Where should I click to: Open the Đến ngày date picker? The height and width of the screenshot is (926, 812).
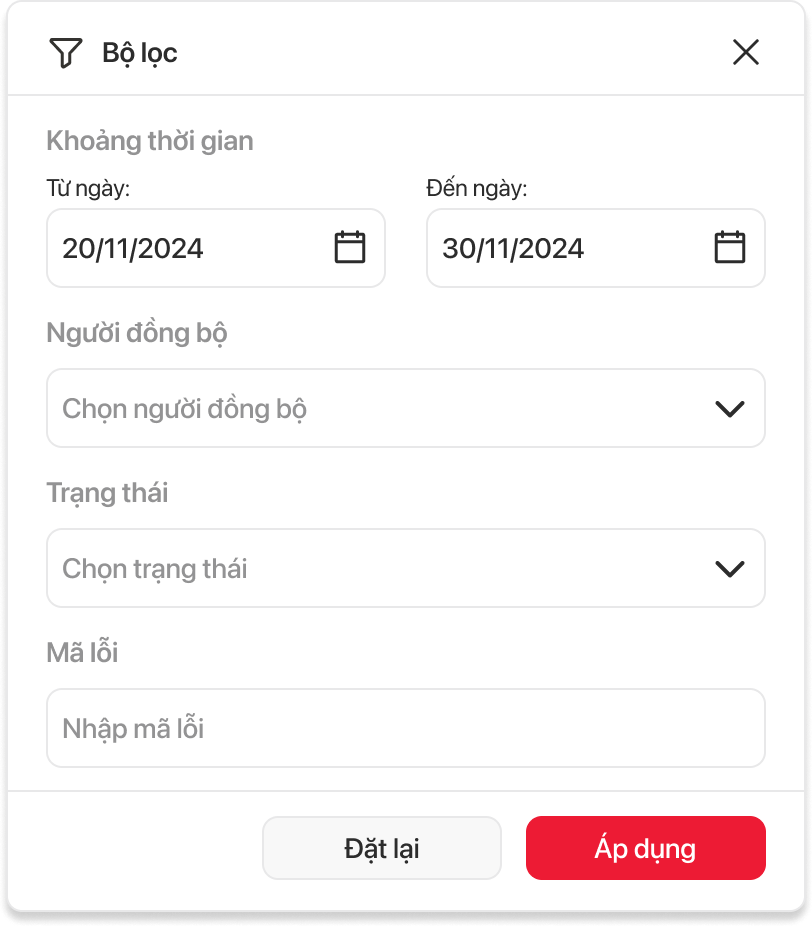pos(729,247)
